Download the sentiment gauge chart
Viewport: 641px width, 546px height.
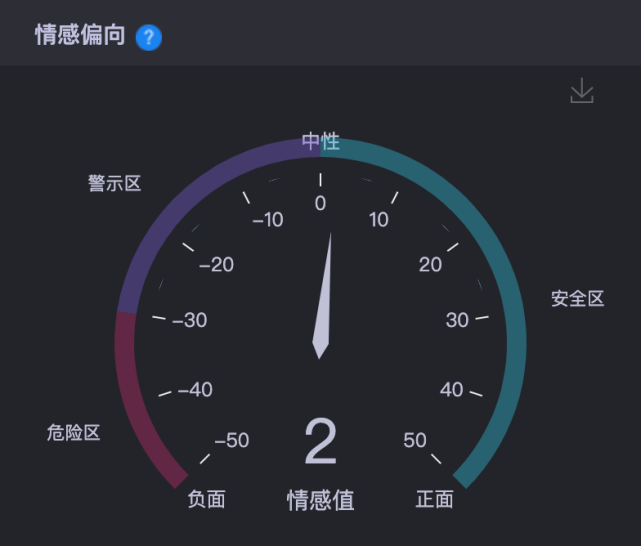(x=581, y=92)
